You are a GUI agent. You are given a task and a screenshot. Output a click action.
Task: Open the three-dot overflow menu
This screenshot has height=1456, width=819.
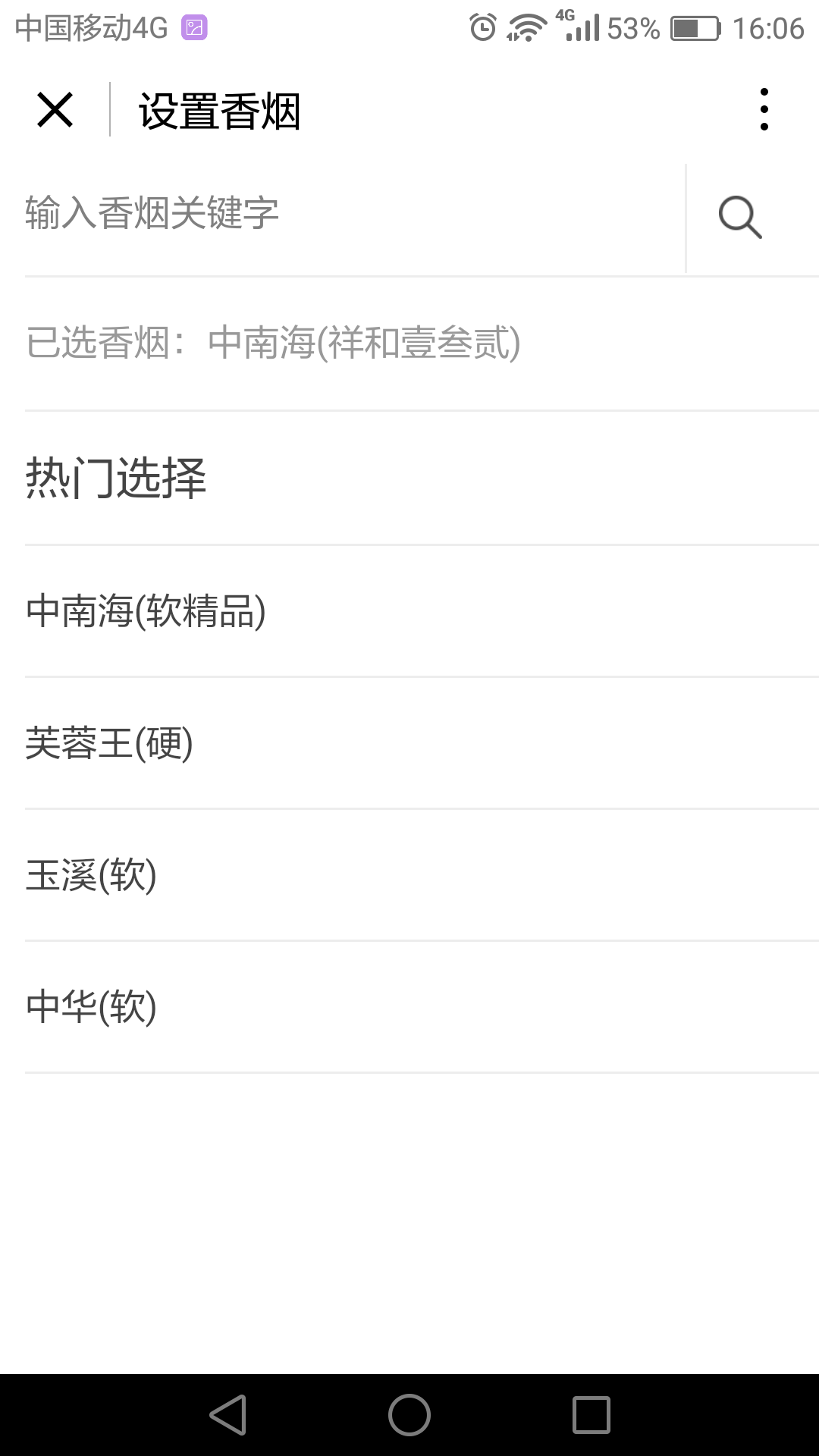[764, 109]
